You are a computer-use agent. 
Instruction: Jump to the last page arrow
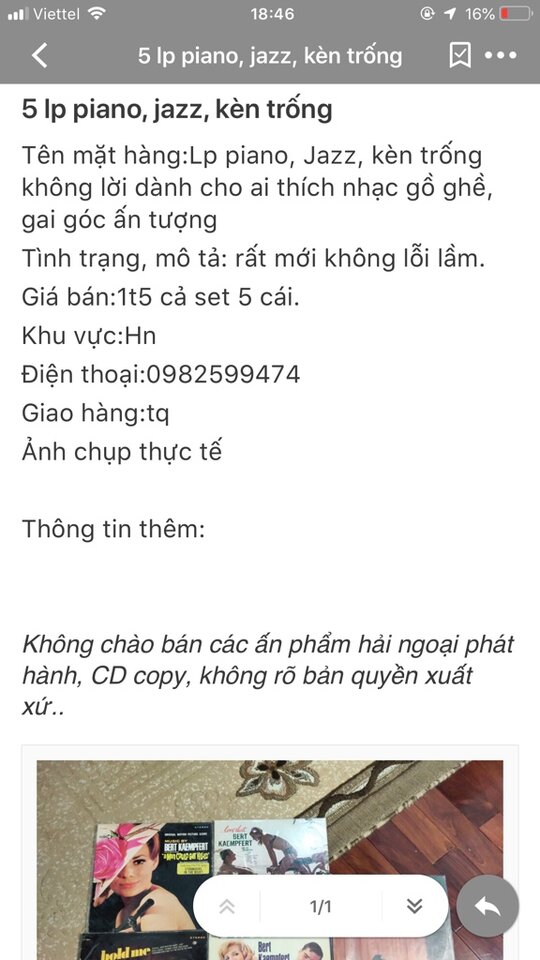[x=414, y=907]
